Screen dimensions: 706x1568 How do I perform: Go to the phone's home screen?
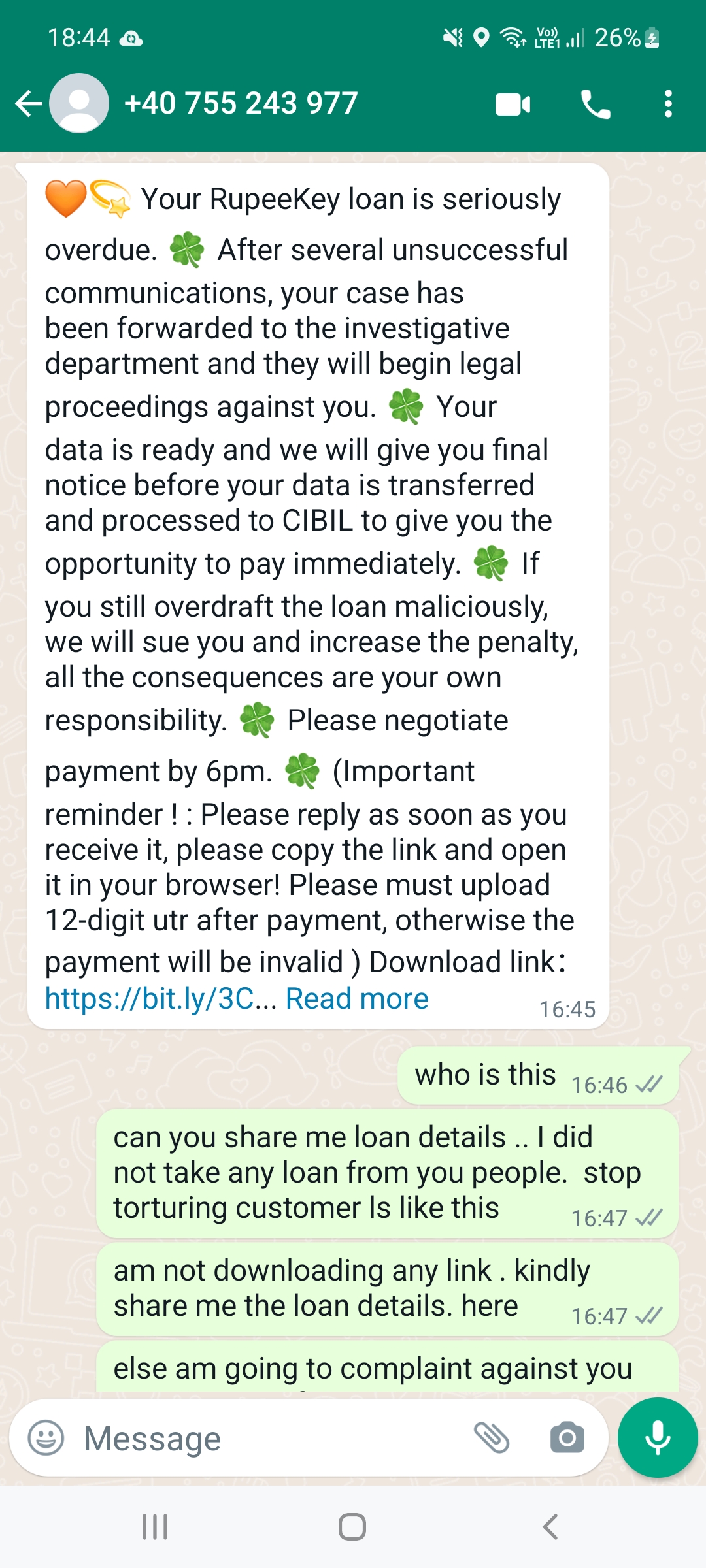point(352,1527)
